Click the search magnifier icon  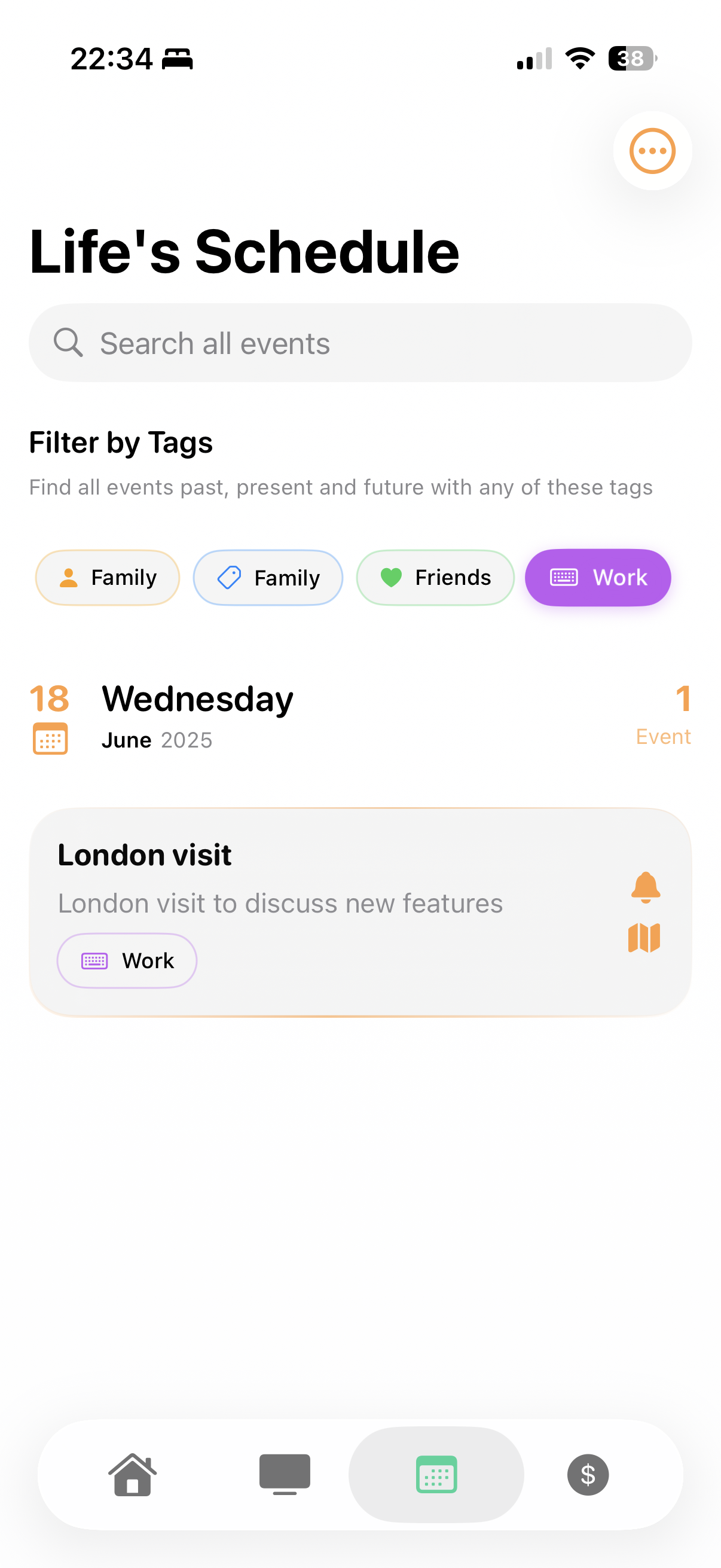tap(68, 343)
